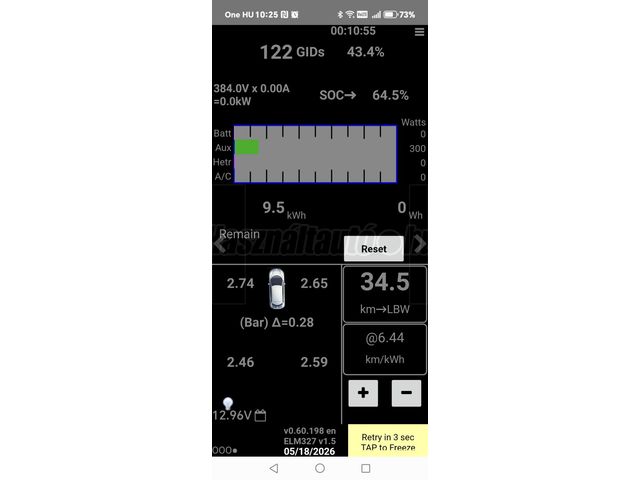
Task: Go to the next screen arrow
Action: click(x=420, y=244)
